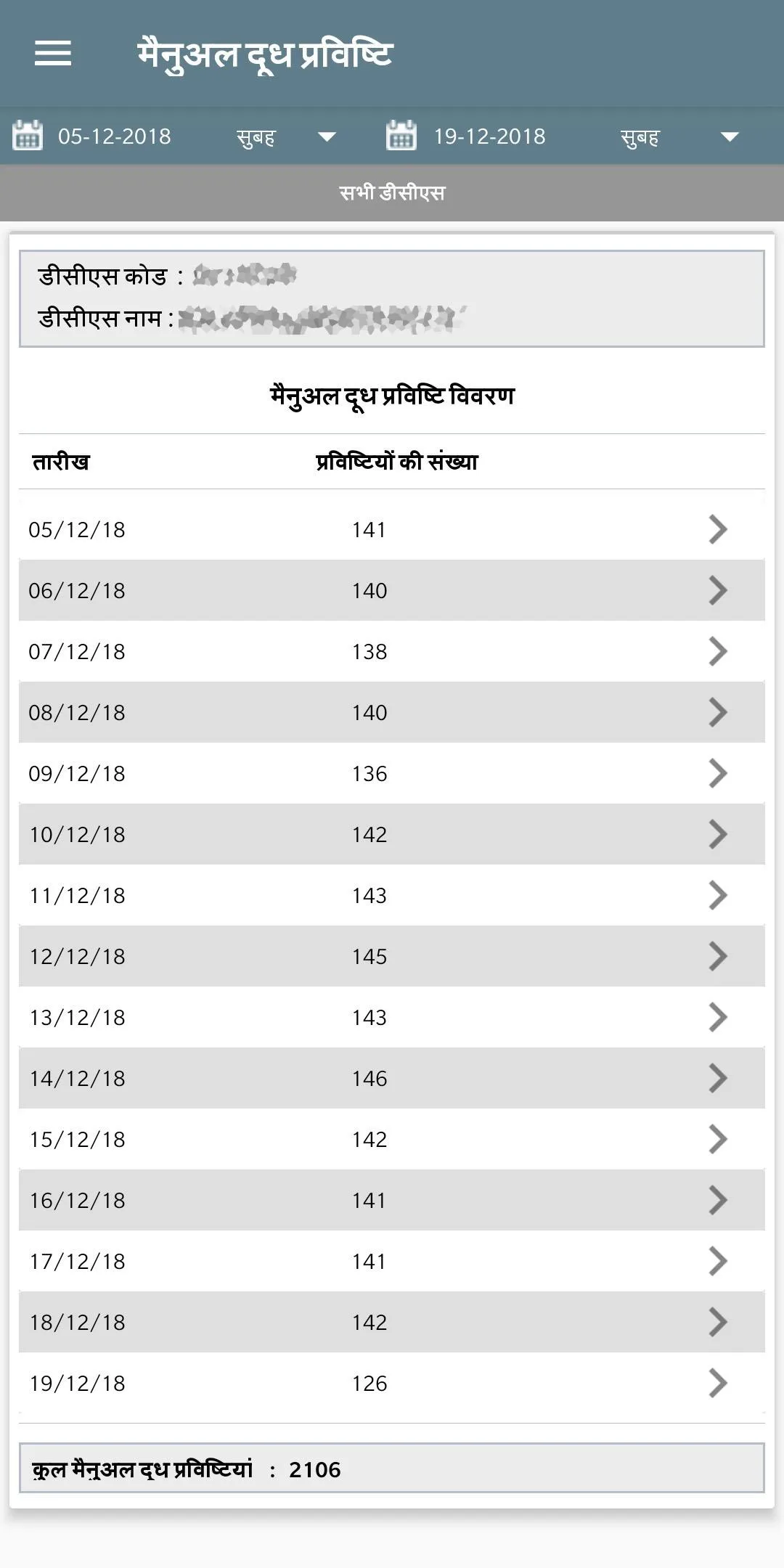Open details arrow for 19/12/18 entry

coord(717,1384)
